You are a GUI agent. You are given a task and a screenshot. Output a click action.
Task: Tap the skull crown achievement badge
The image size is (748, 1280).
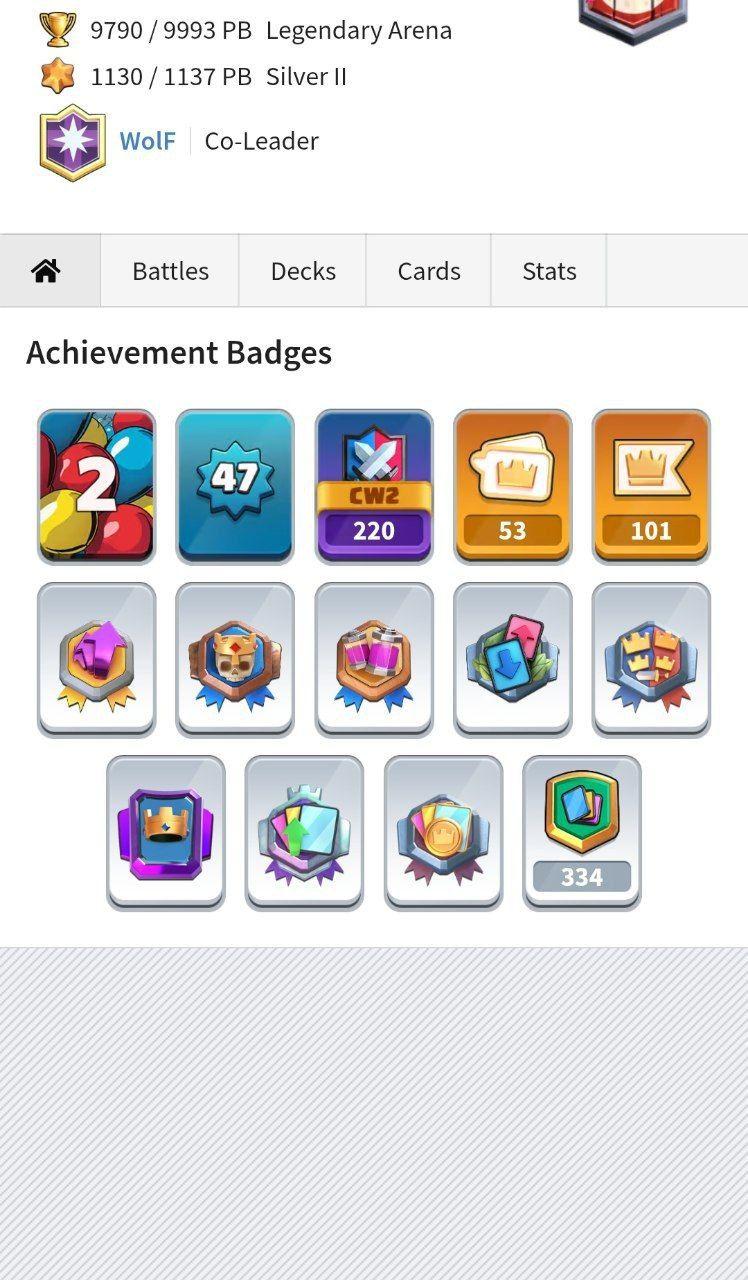235,659
